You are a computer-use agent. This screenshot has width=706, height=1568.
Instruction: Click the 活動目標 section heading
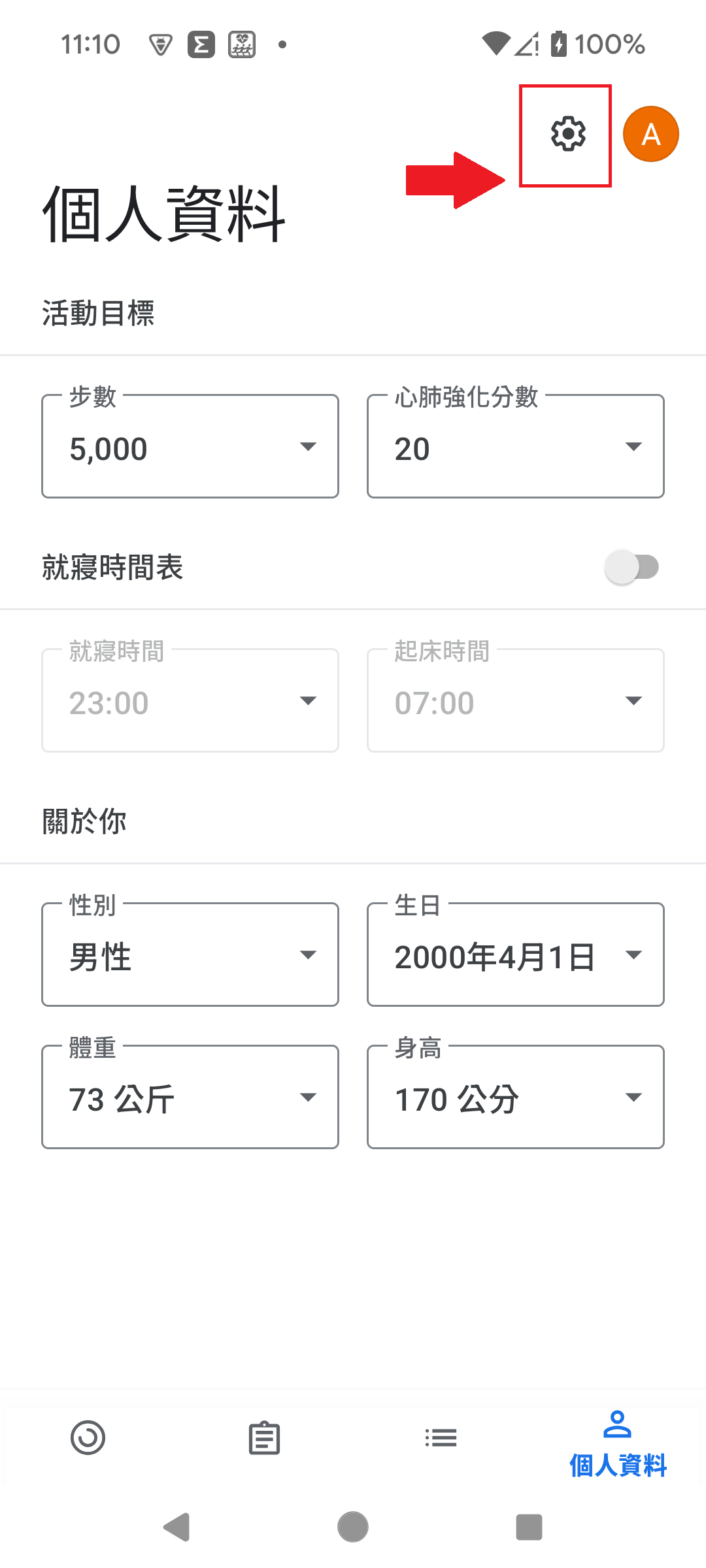coord(99,314)
